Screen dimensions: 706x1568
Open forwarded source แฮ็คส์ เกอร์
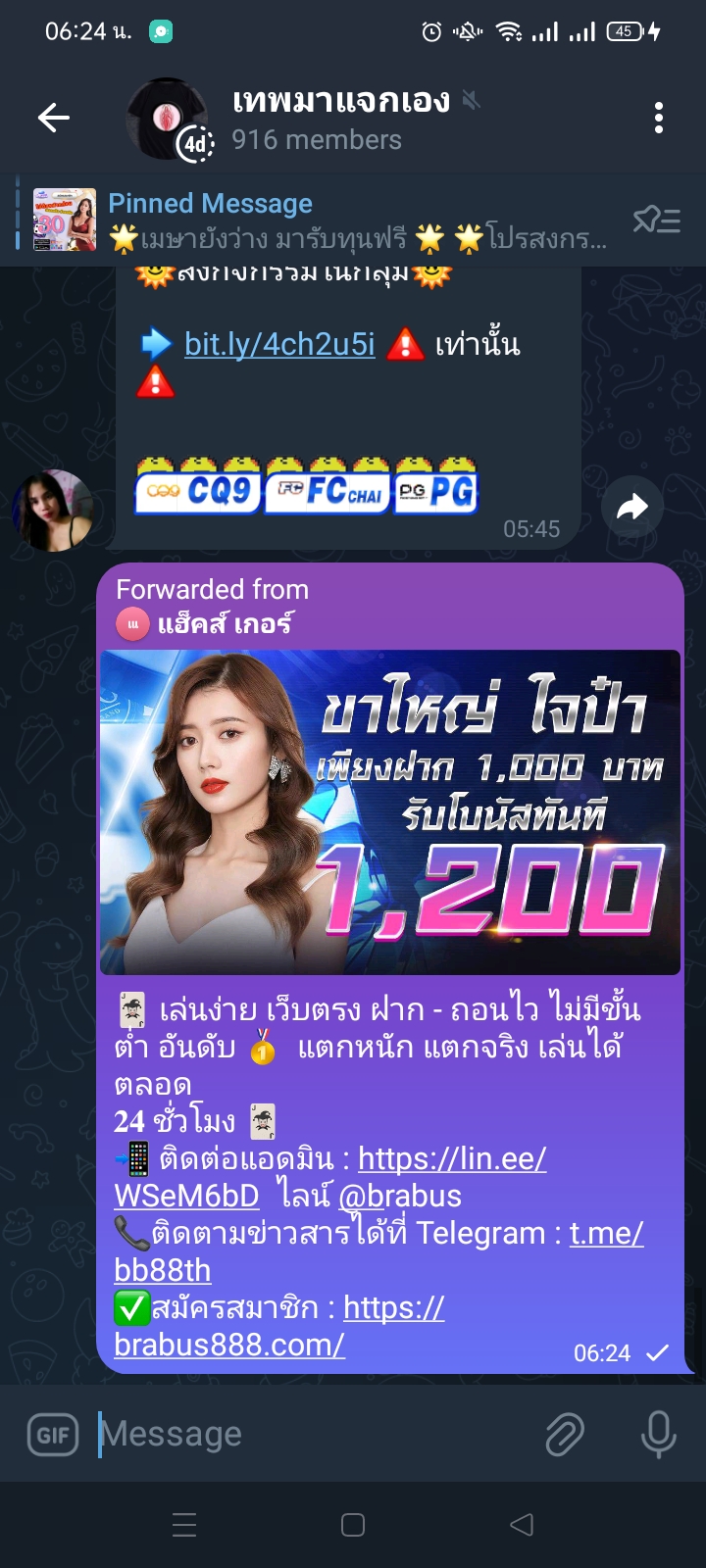(x=224, y=623)
